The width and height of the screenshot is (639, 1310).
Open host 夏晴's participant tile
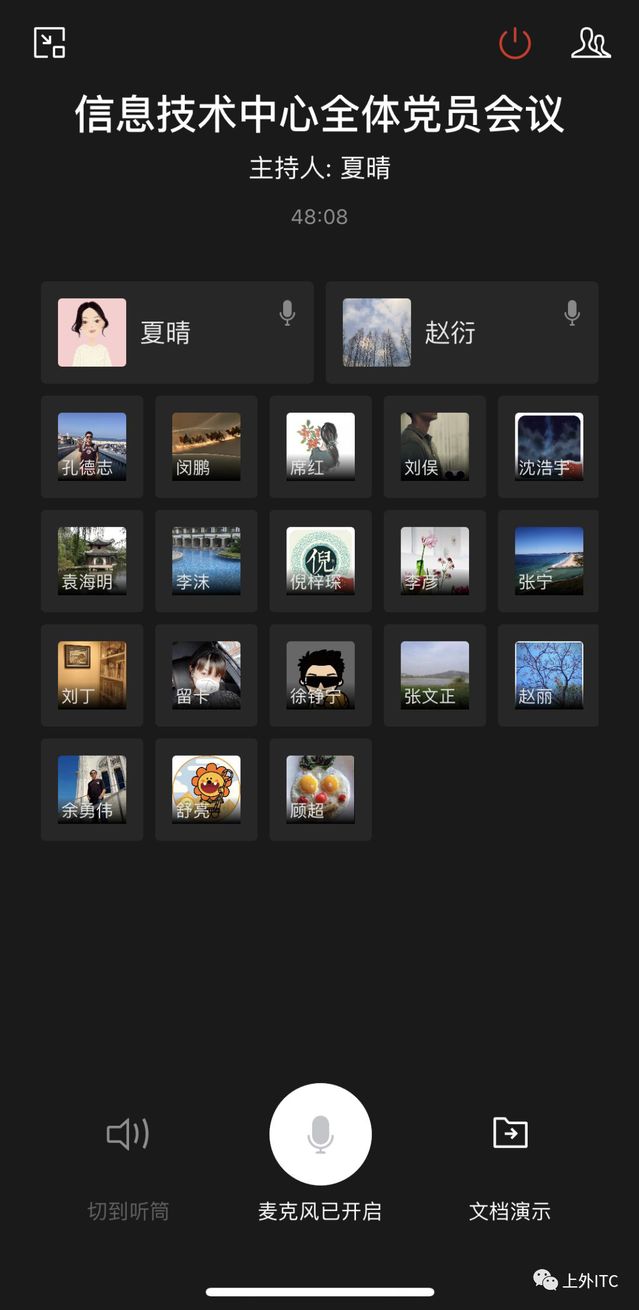(x=177, y=332)
